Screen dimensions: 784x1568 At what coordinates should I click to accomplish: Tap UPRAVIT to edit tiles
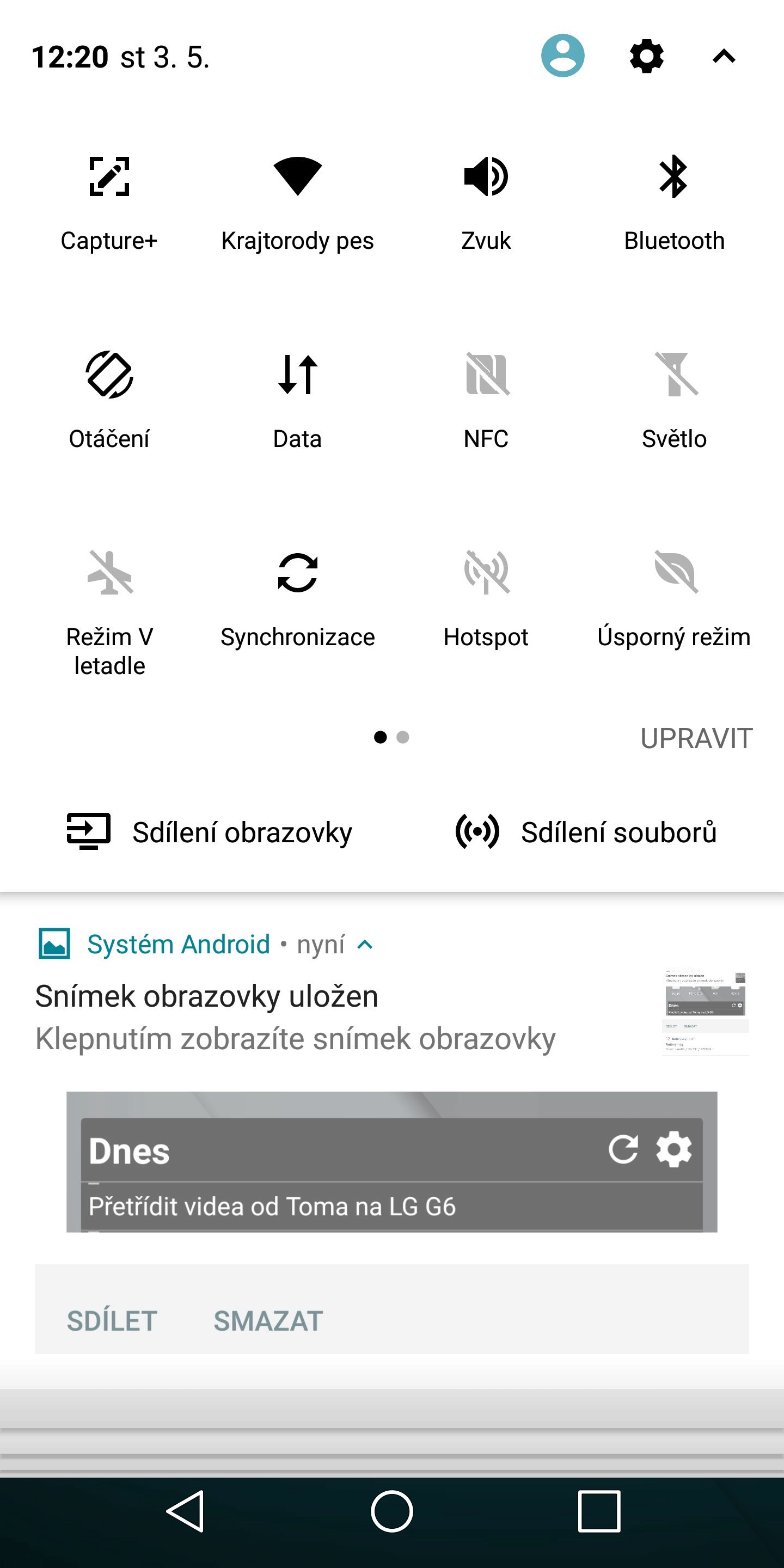click(x=696, y=738)
